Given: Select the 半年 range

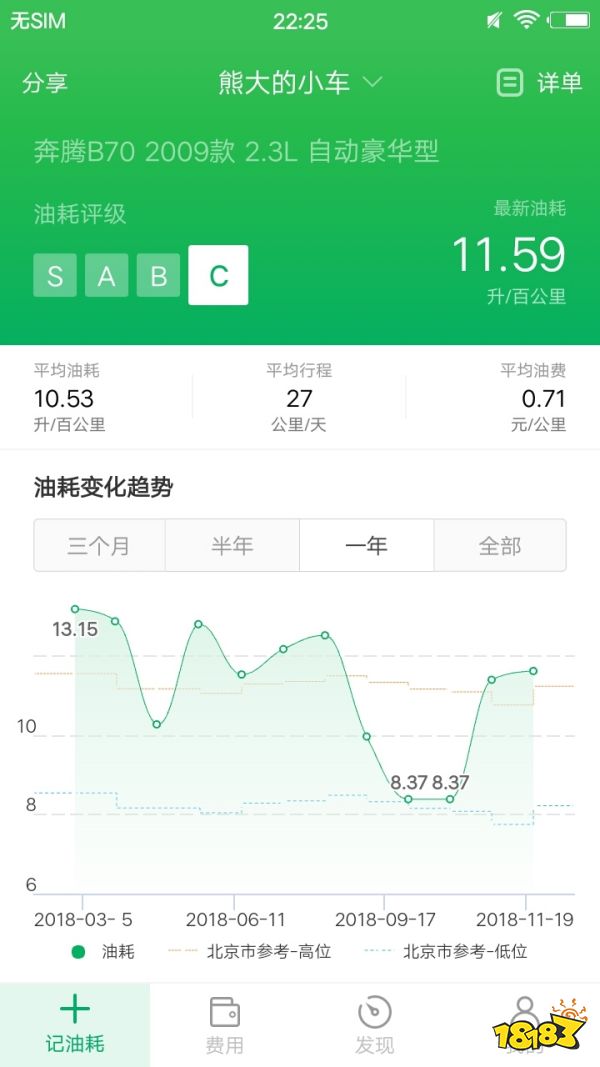Looking at the screenshot, I should coord(232,546).
